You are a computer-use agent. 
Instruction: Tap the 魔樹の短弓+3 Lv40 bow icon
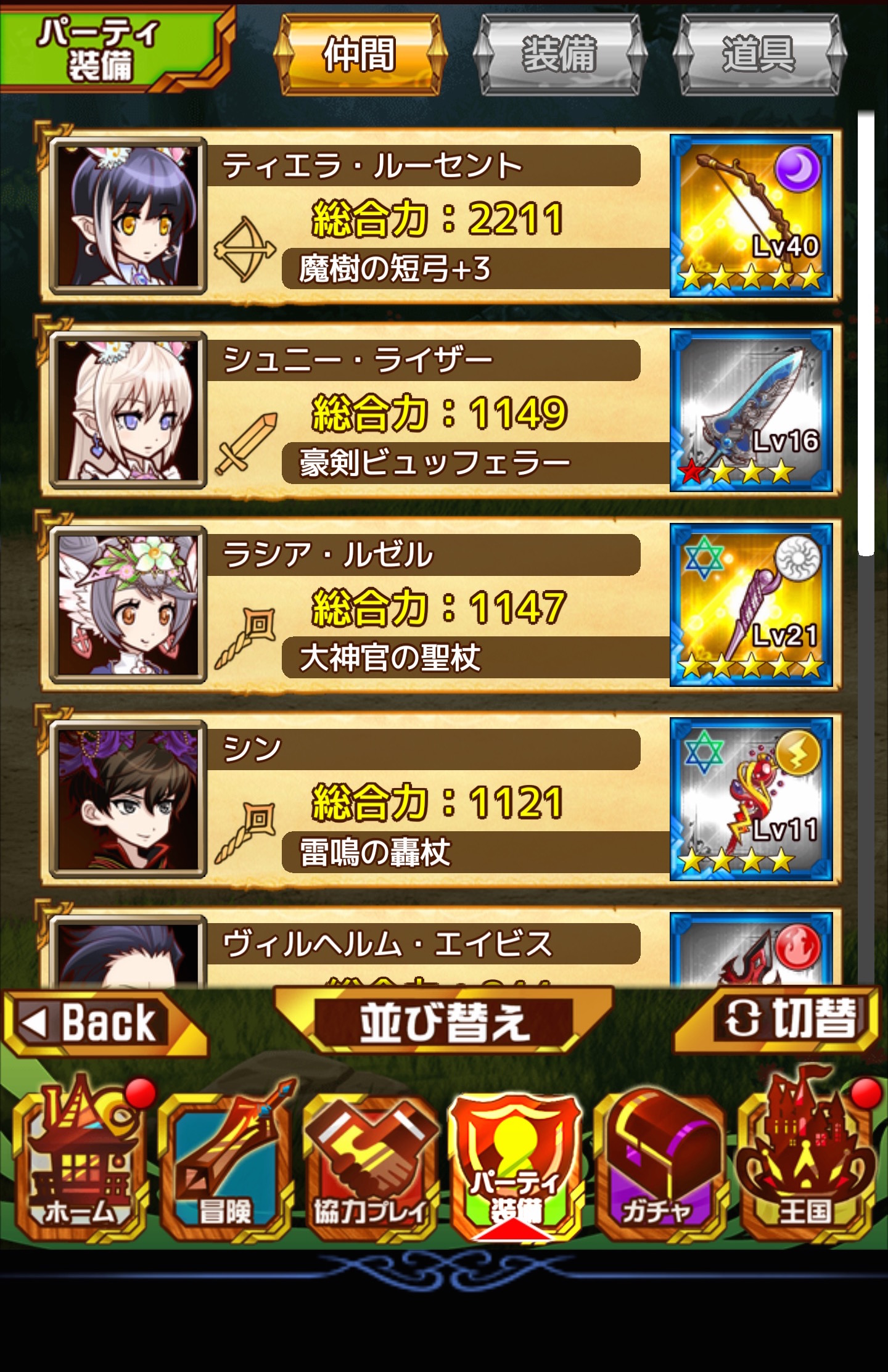click(751, 216)
